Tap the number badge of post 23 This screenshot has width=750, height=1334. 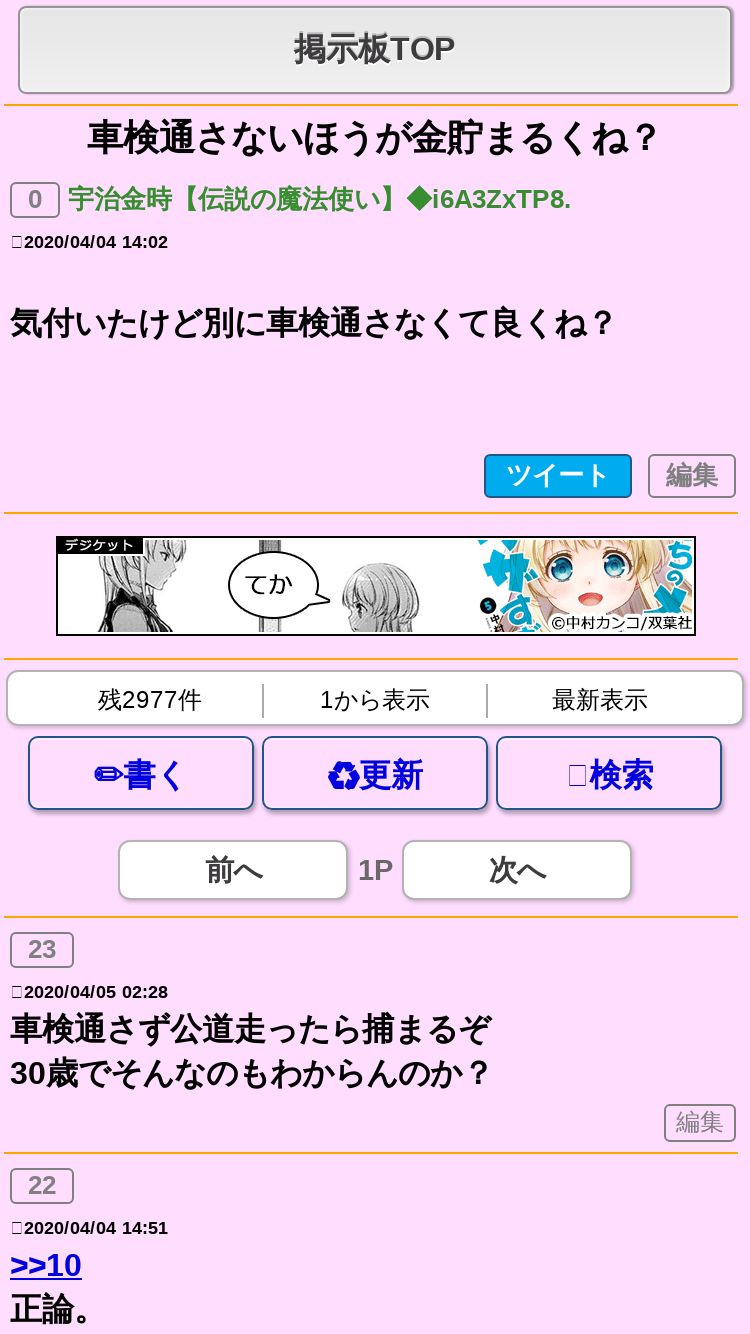[42, 950]
